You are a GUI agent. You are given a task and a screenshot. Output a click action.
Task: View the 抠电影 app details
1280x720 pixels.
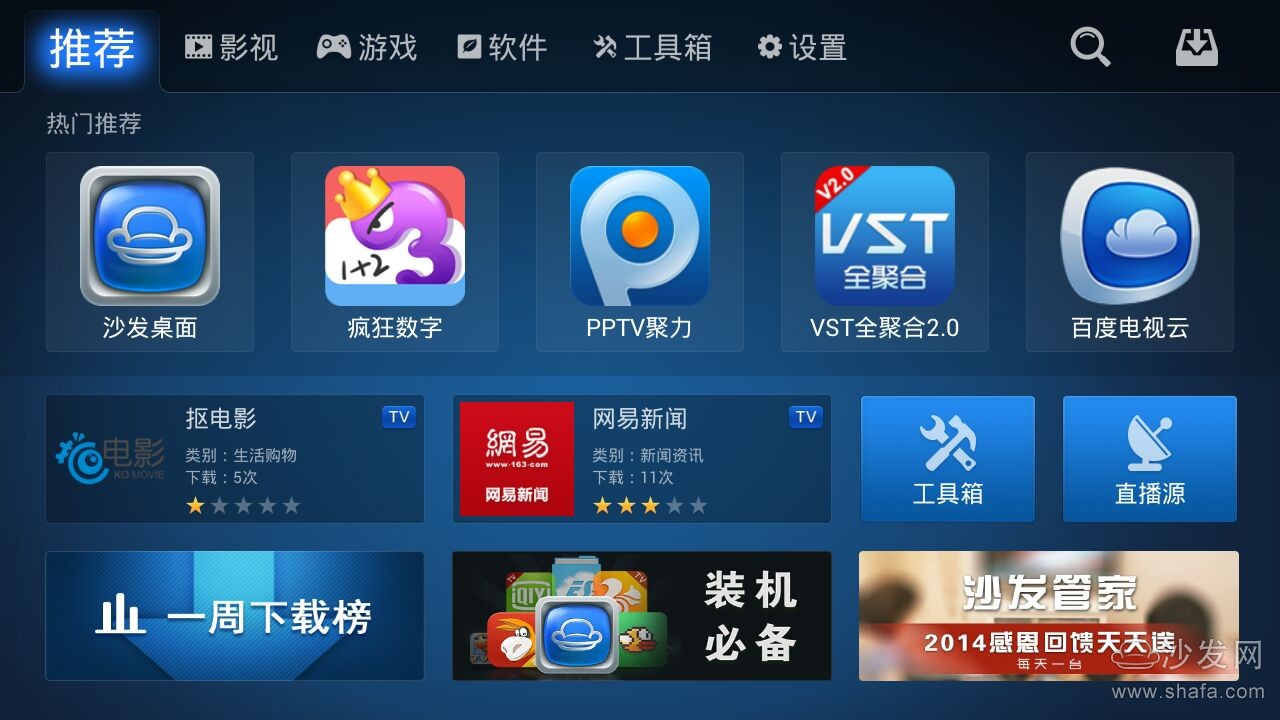coord(235,459)
